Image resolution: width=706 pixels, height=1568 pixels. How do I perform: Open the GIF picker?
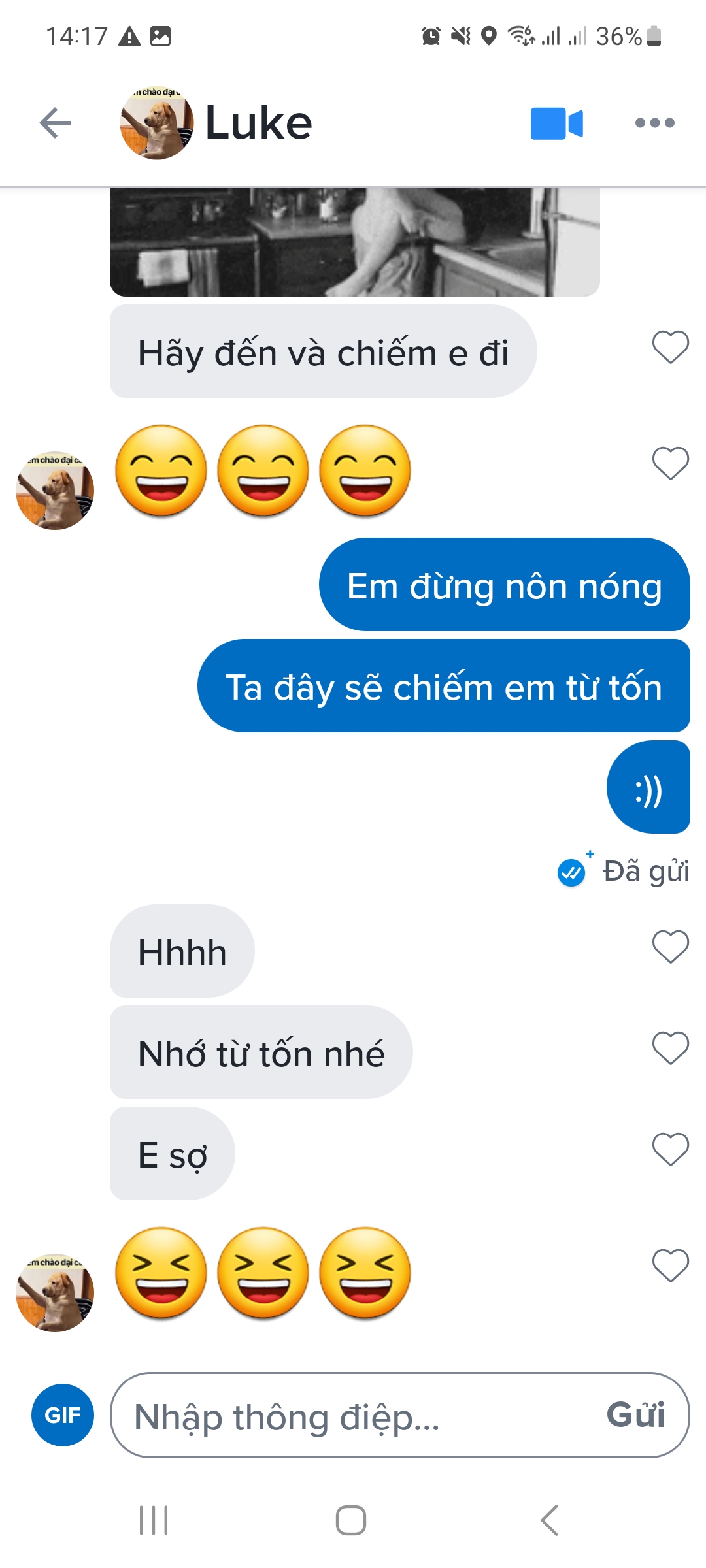click(63, 1415)
